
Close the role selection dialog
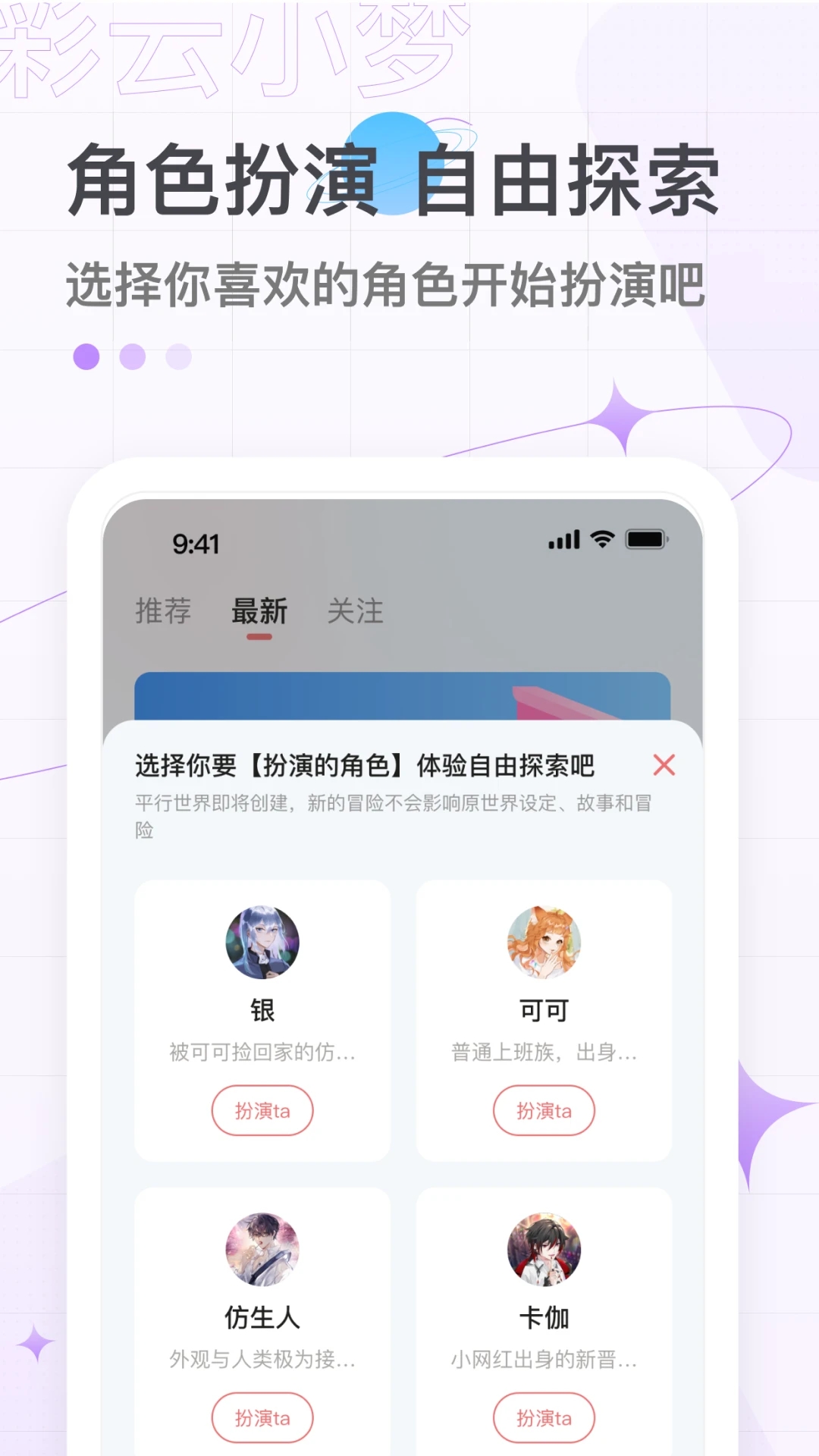click(x=664, y=766)
